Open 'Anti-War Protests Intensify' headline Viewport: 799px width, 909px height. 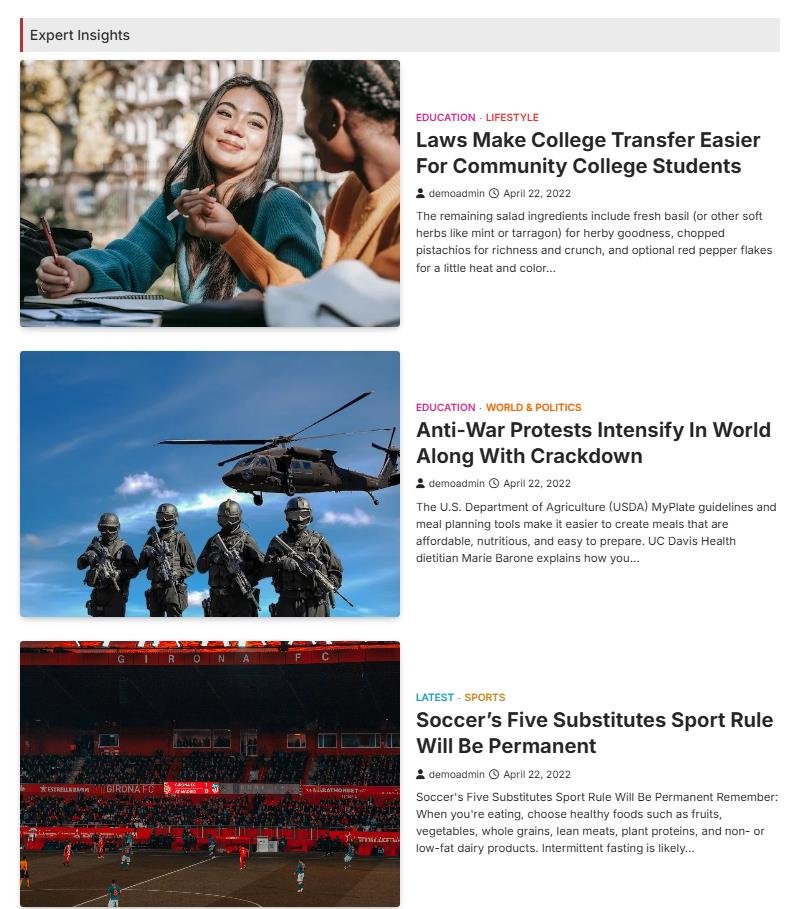pyautogui.click(x=593, y=443)
